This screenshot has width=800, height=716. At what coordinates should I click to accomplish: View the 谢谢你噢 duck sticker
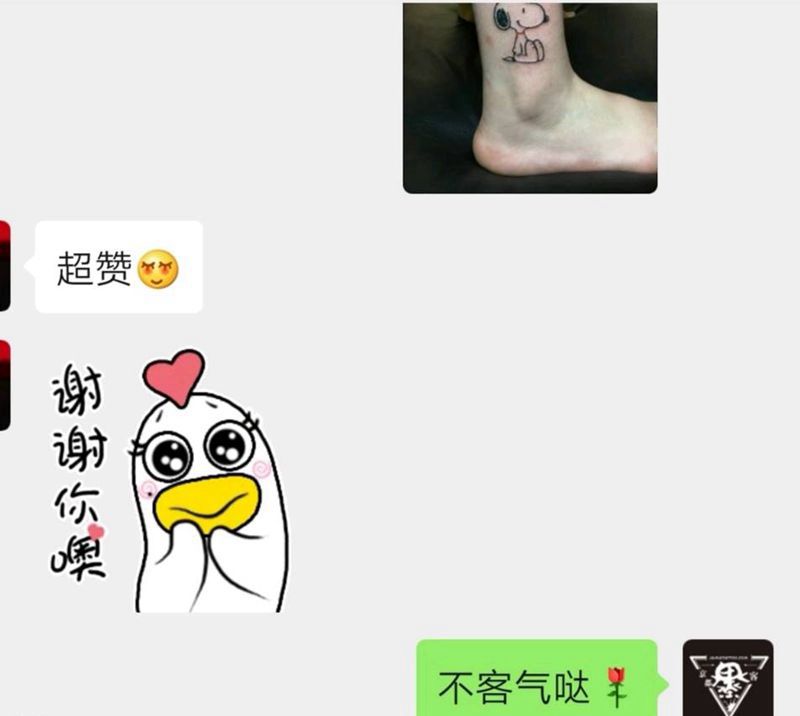(175, 482)
